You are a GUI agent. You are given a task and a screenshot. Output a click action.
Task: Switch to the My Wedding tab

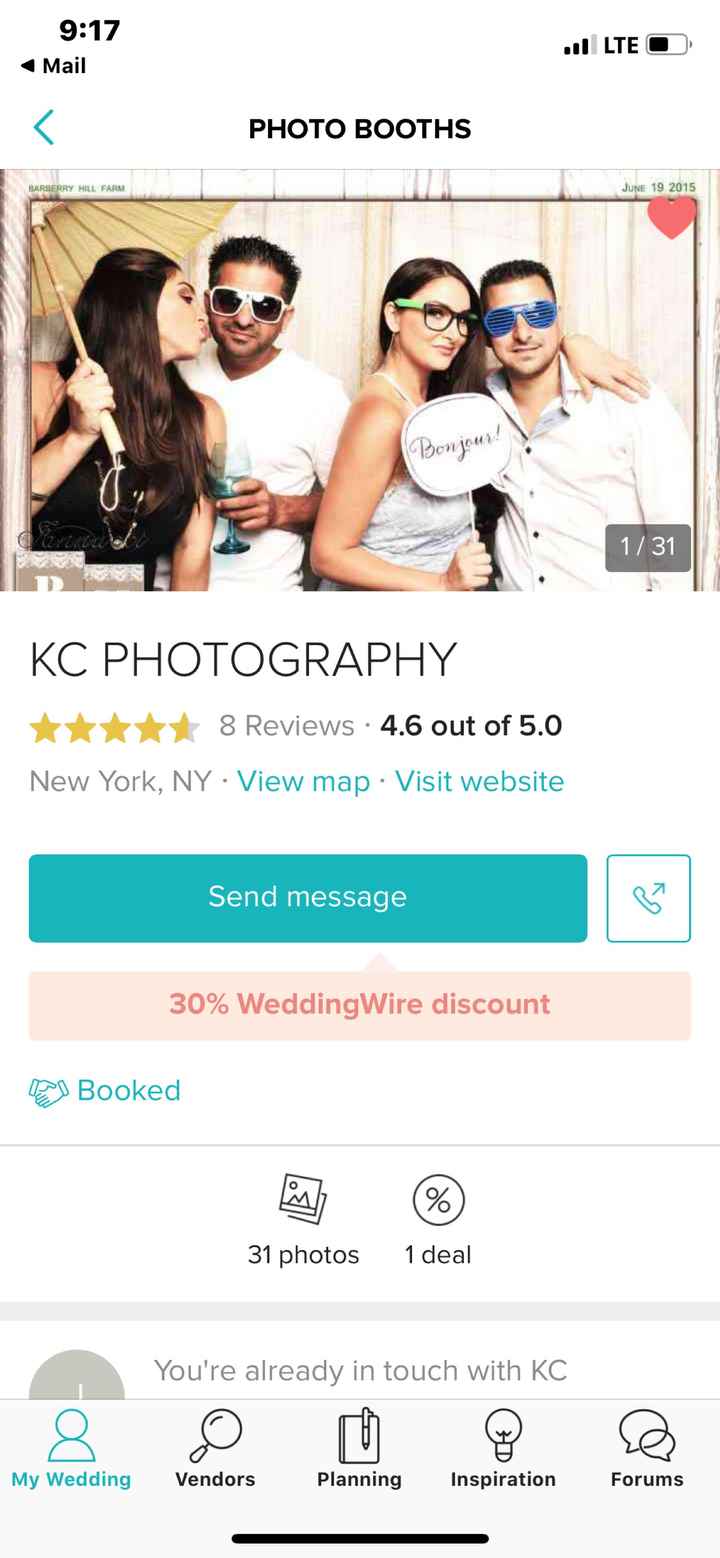71,1448
